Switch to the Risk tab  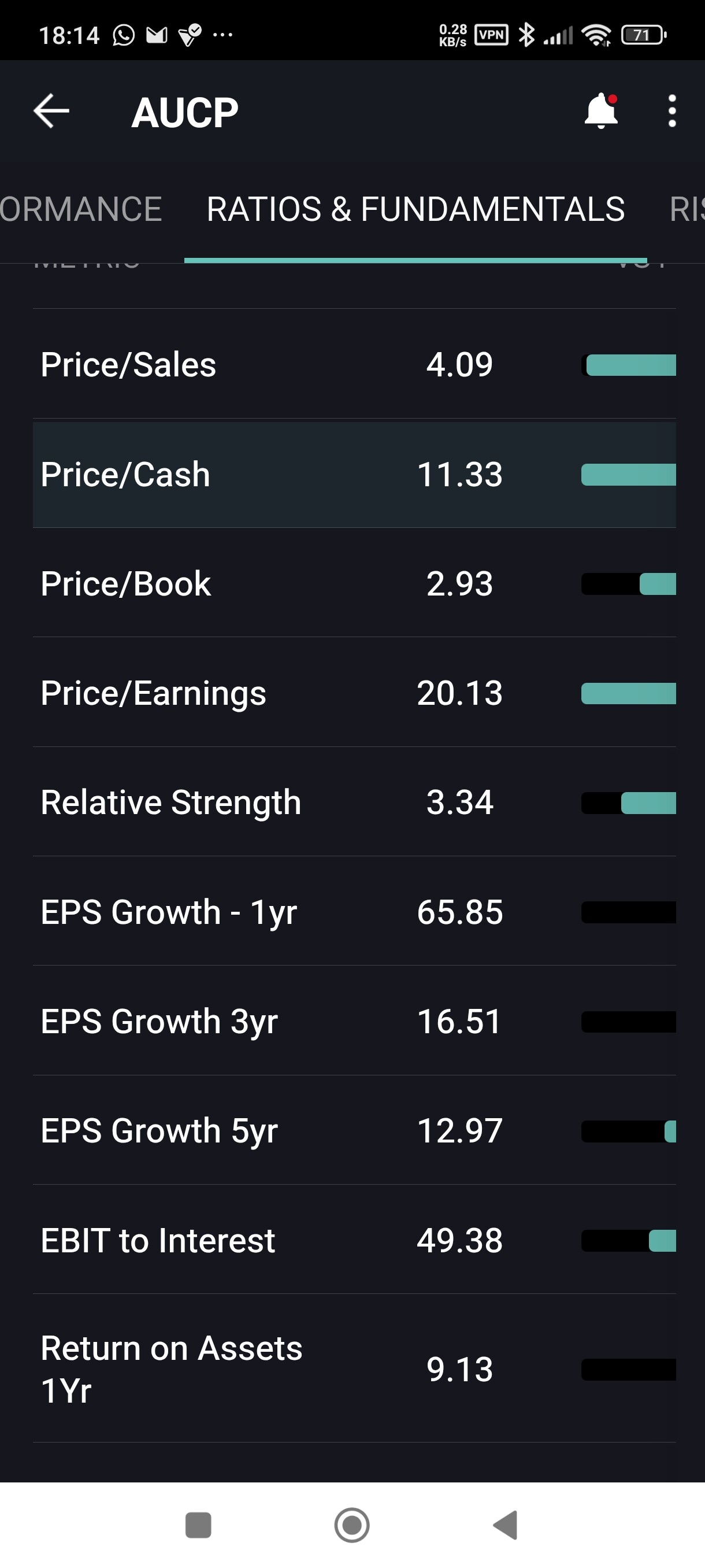click(x=686, y=210)
